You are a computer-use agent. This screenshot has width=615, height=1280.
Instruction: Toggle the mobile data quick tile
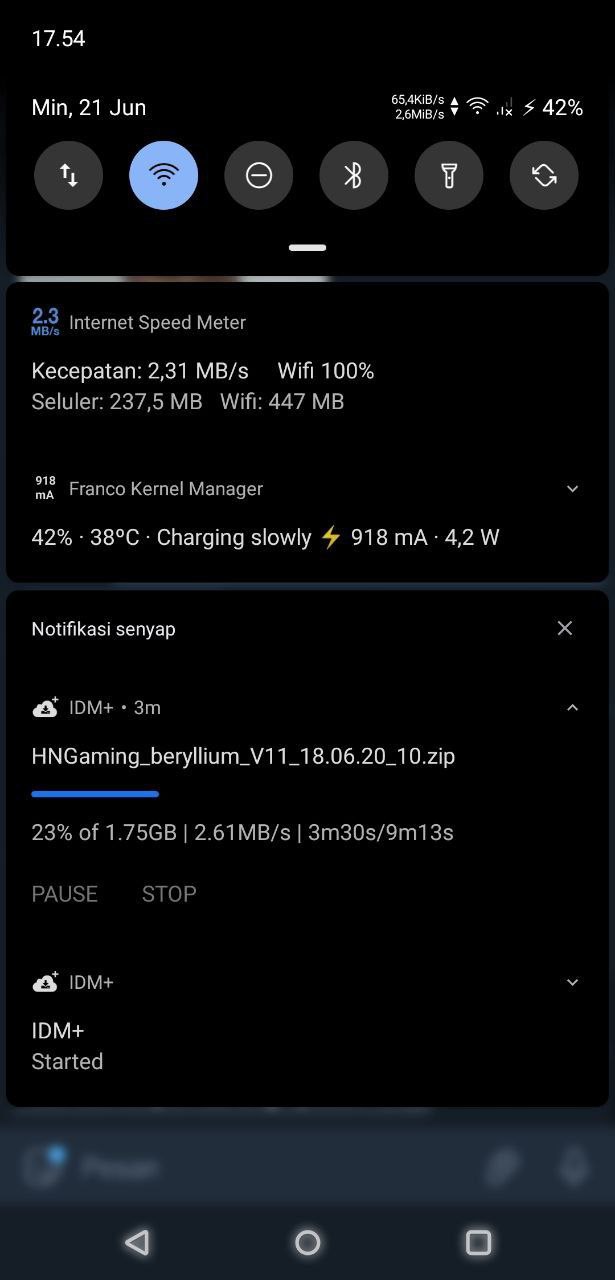point(68,175)
